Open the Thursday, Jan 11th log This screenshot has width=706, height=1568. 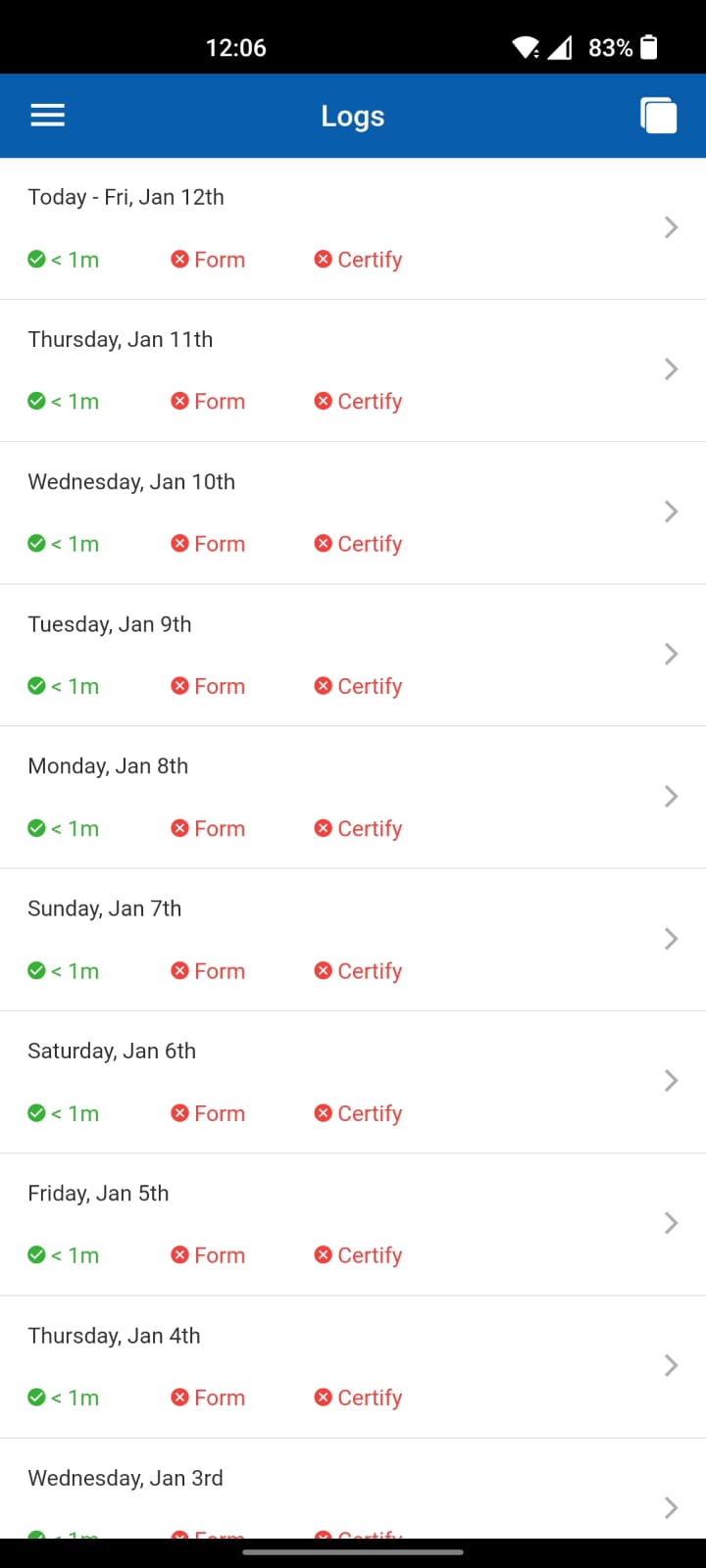(353, 370)
